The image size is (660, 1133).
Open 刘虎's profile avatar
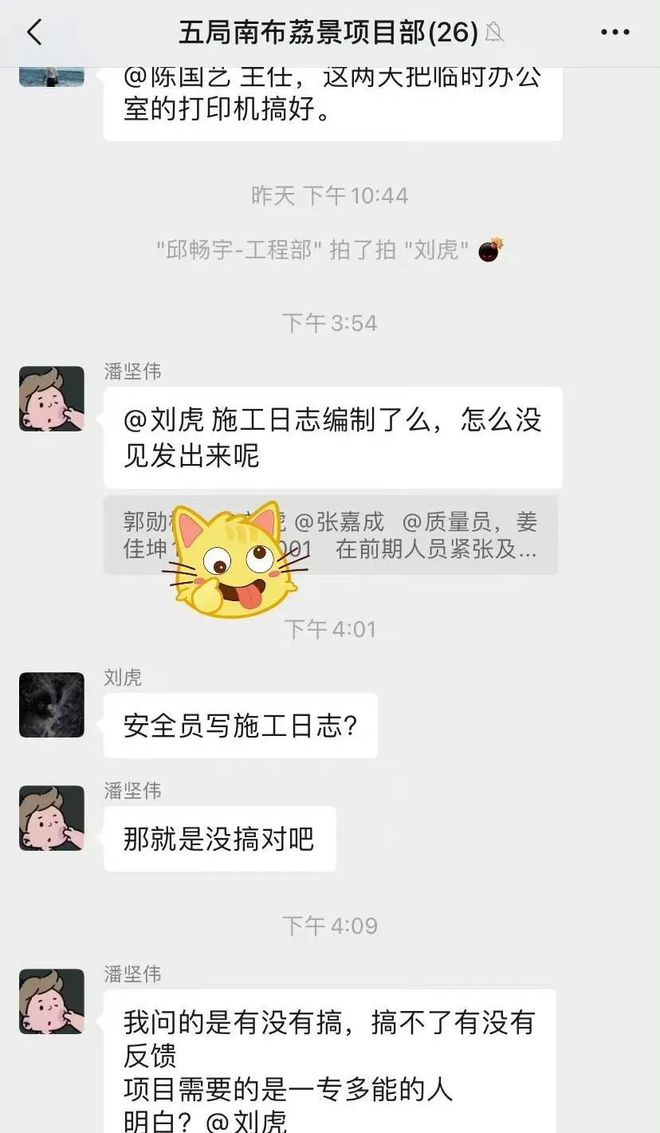tap(52, 705)
